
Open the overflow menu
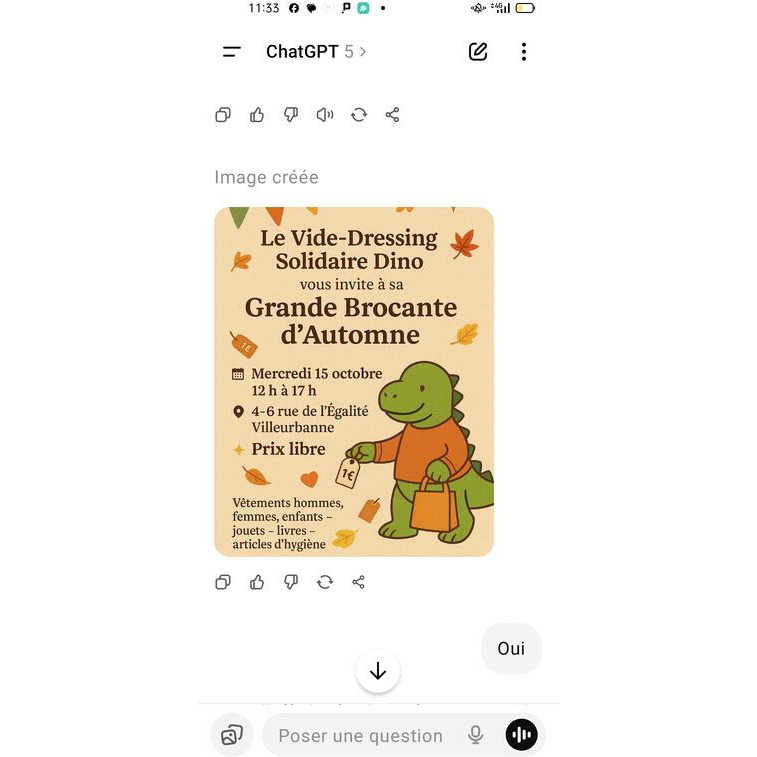pos(524,52)
